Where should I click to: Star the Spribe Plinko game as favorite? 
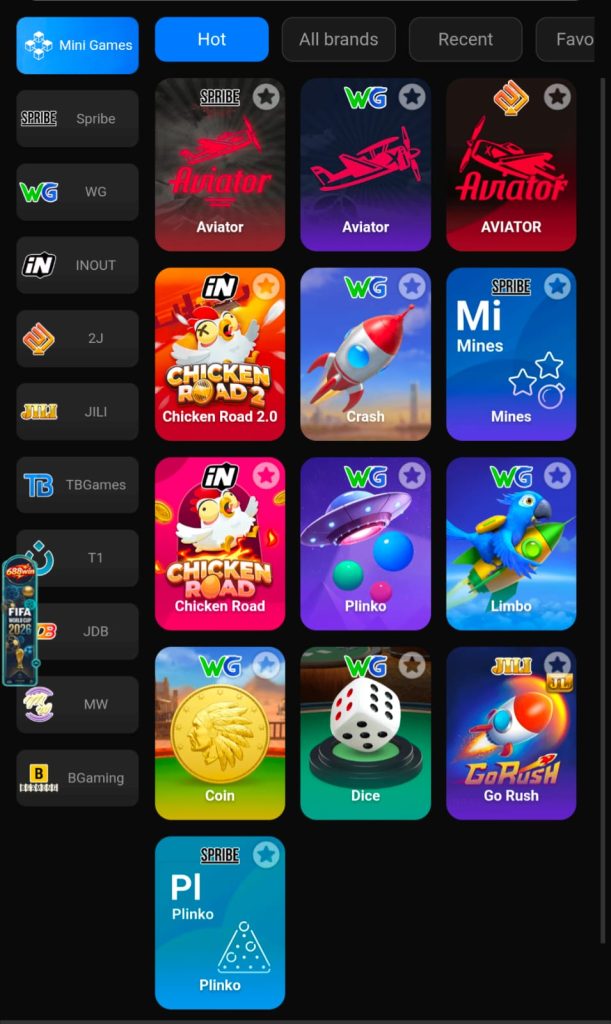tap(266, 854)
